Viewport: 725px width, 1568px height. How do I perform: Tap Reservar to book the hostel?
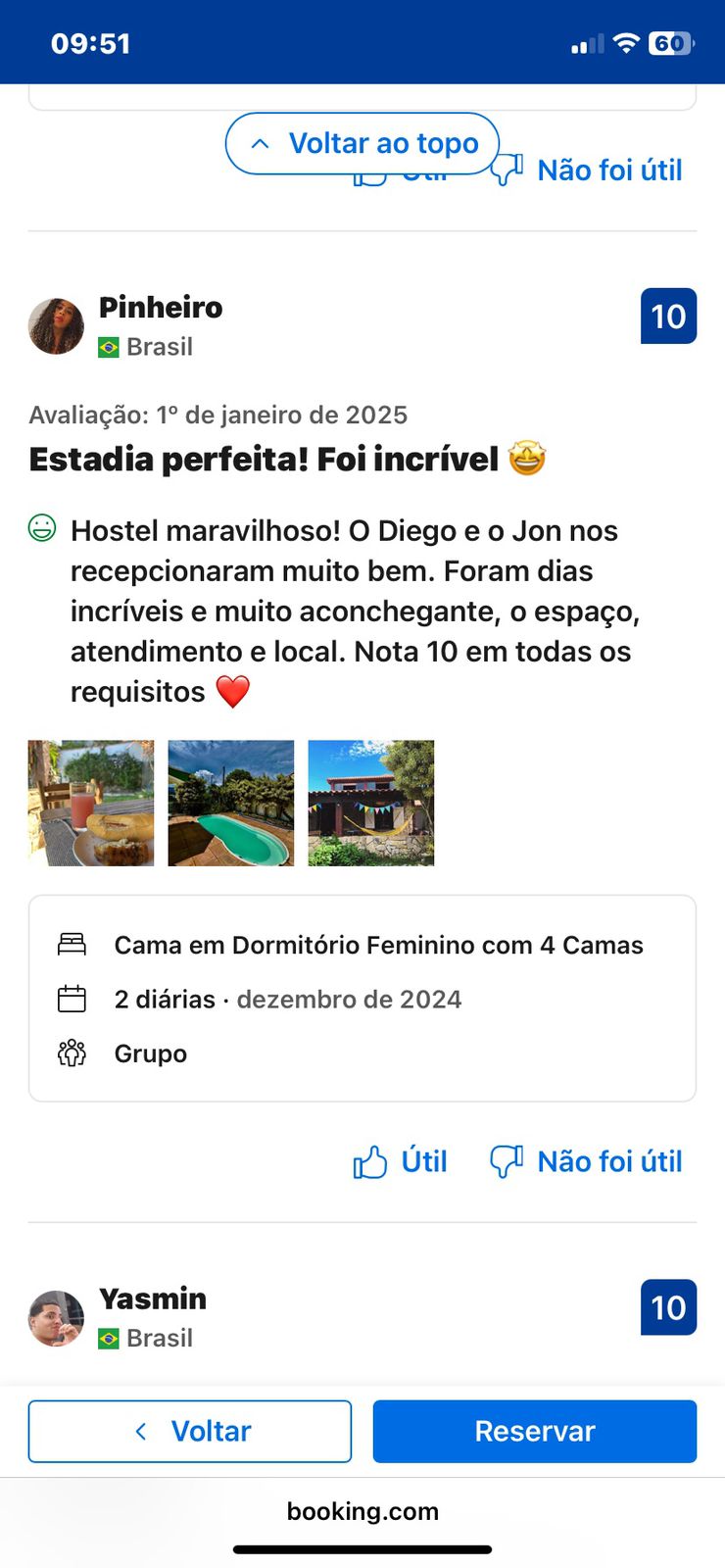(535, 1432)
